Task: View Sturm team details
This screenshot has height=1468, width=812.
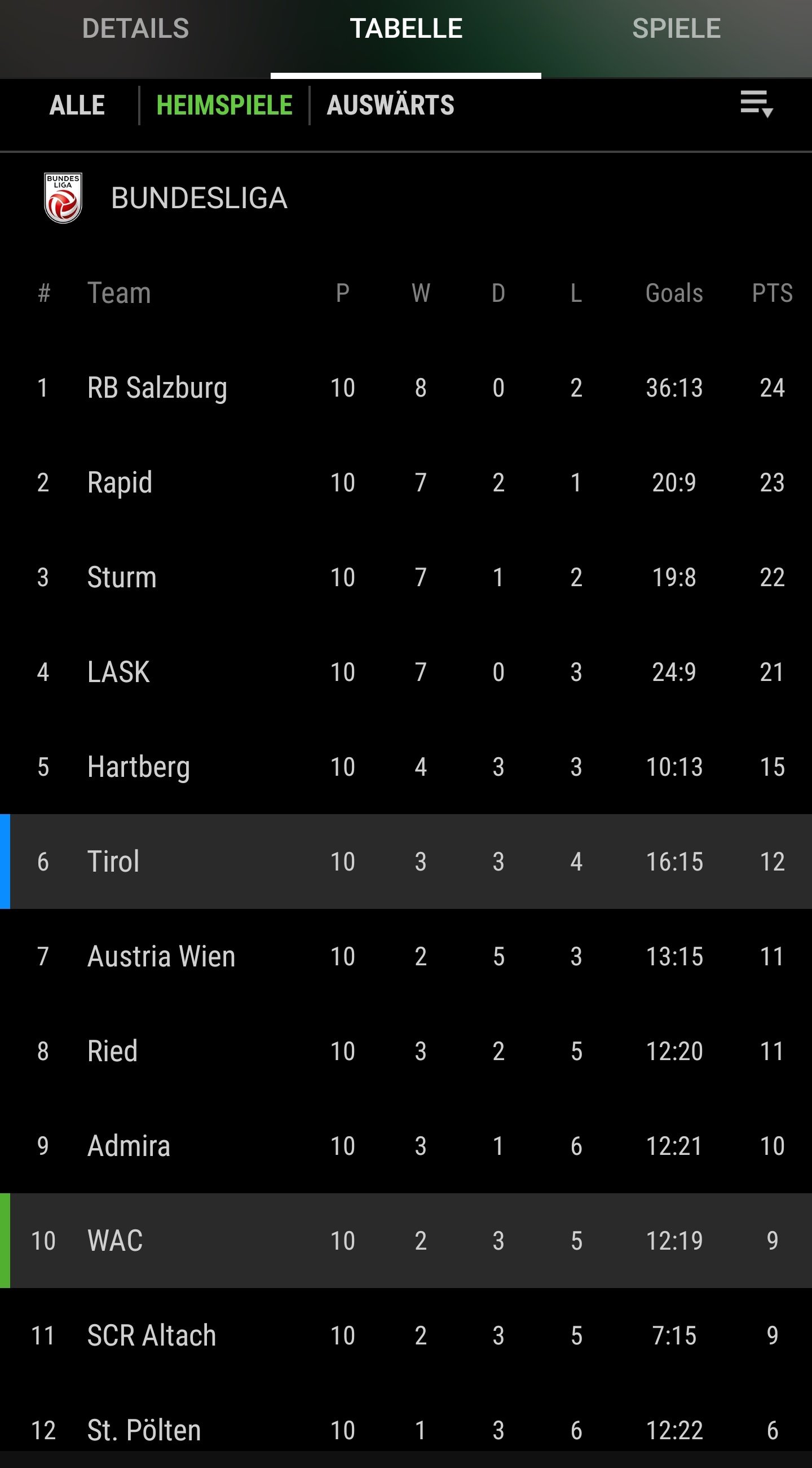Action: pyautogui.click(x=406, y=577)
